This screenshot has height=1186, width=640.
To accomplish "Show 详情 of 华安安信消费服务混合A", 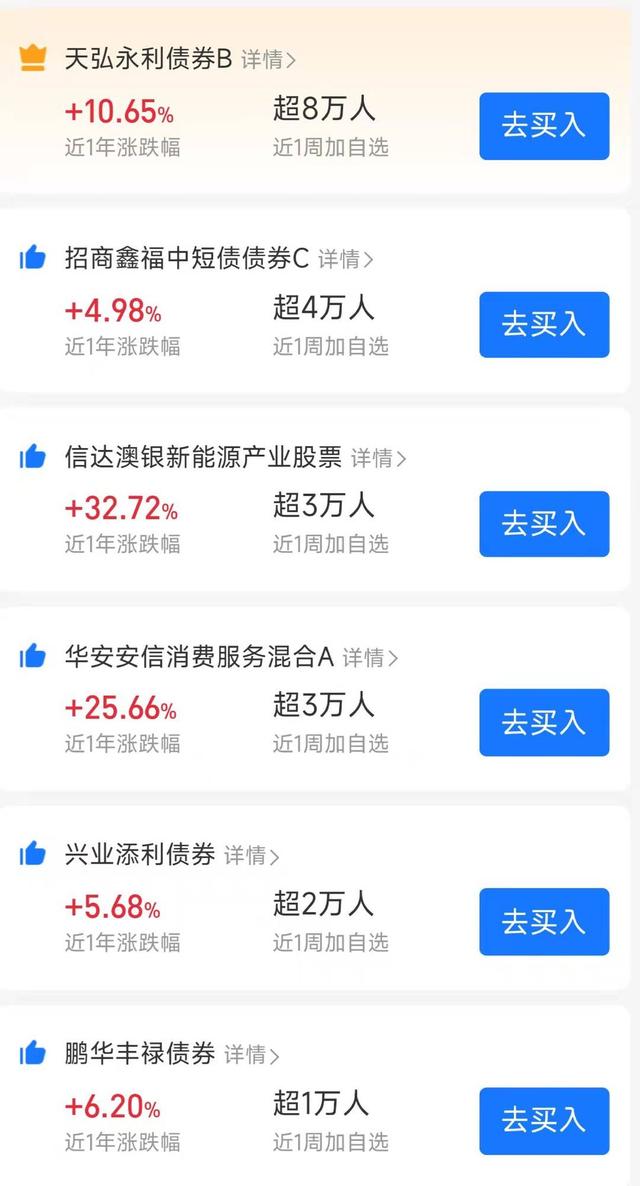I will (370, 658).
